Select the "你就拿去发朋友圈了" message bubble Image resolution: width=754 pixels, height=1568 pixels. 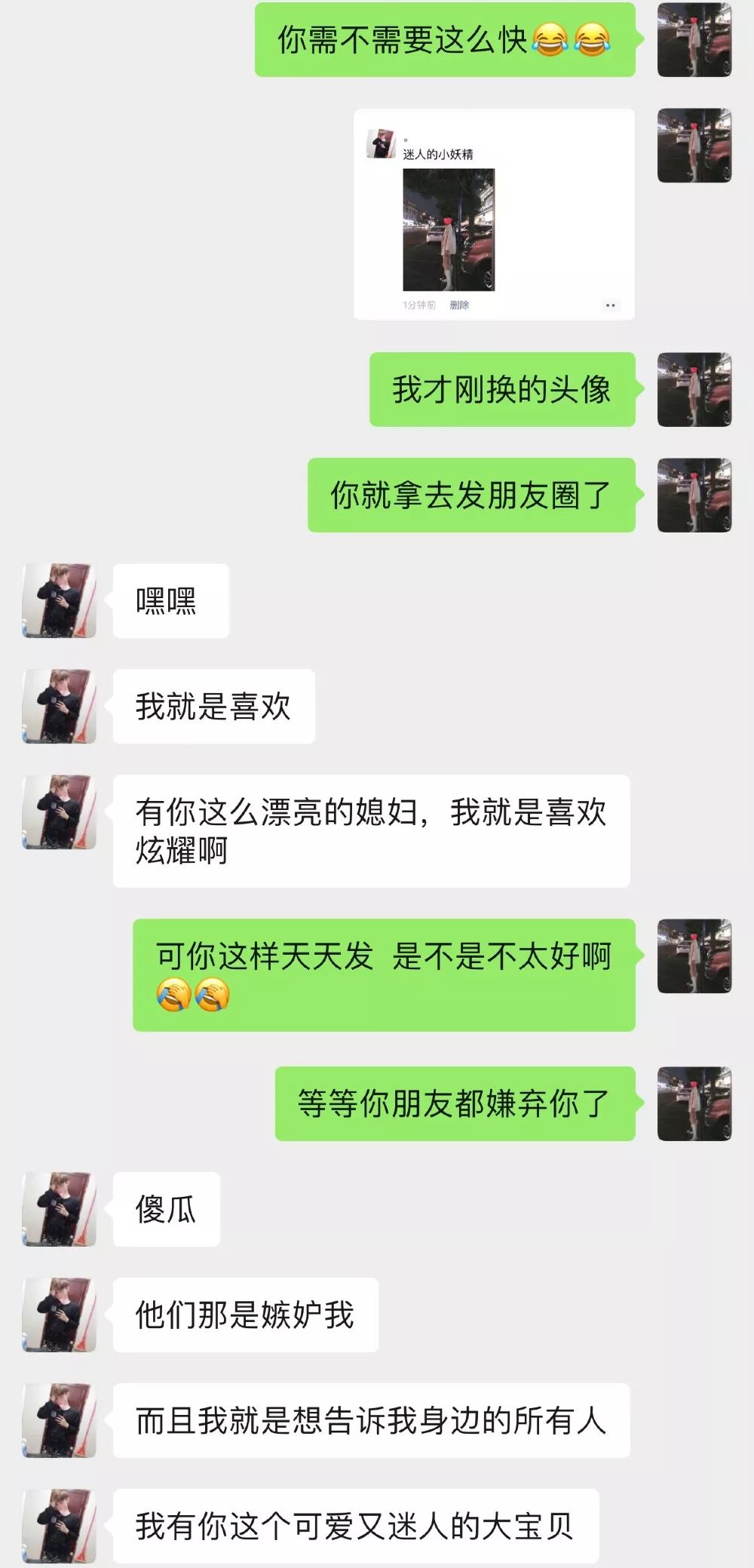[x=474, y=492]
